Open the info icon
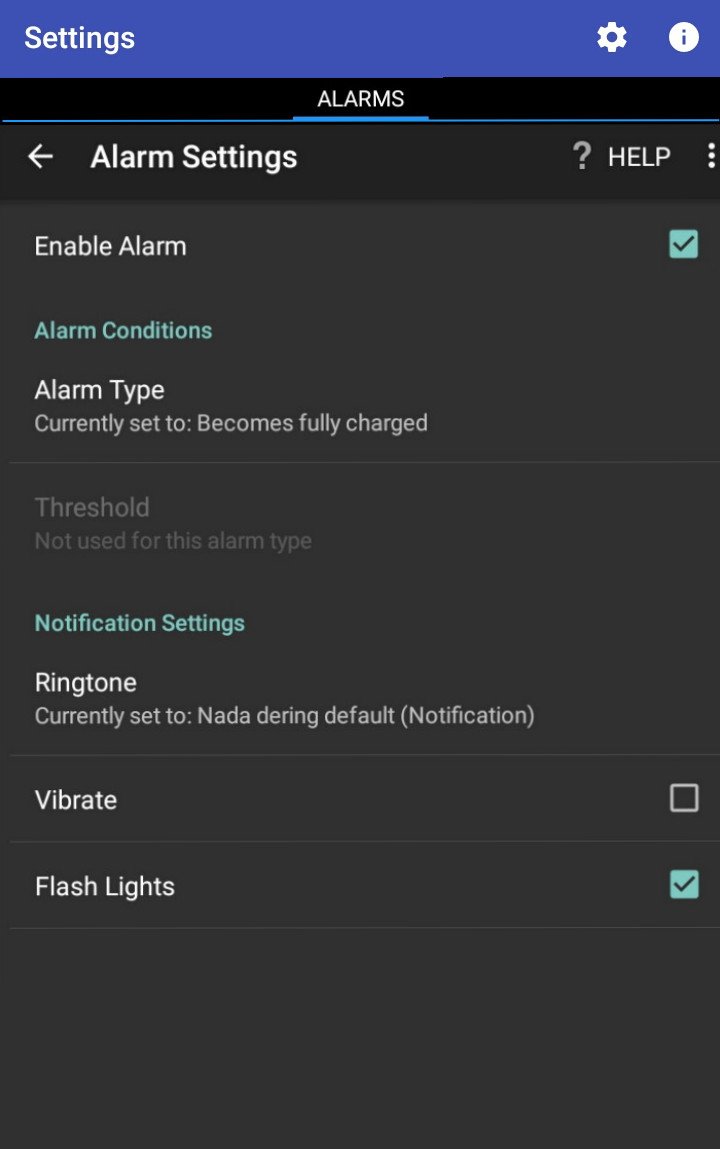 point(683,38)
